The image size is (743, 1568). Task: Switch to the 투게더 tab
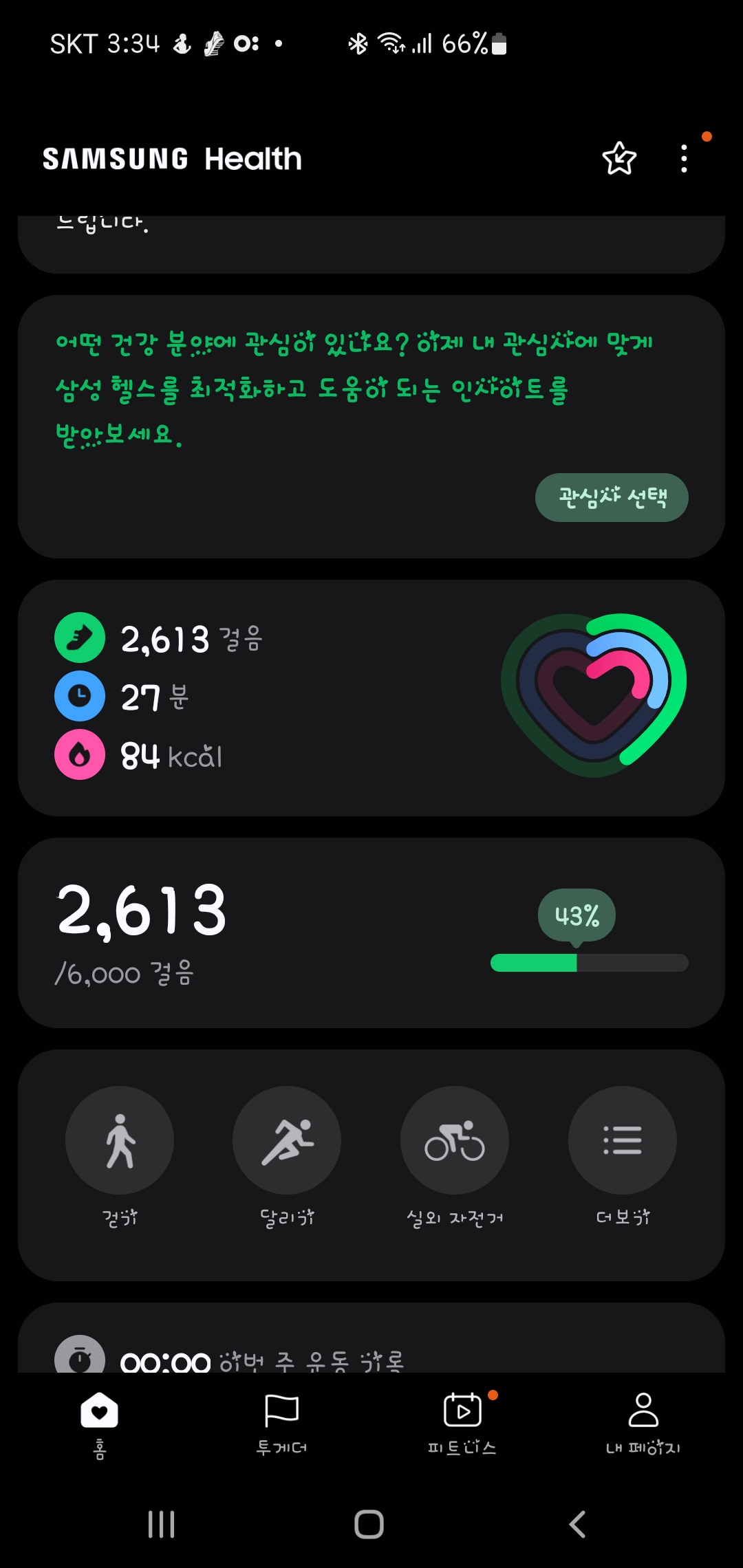(x=281, y=1422)
